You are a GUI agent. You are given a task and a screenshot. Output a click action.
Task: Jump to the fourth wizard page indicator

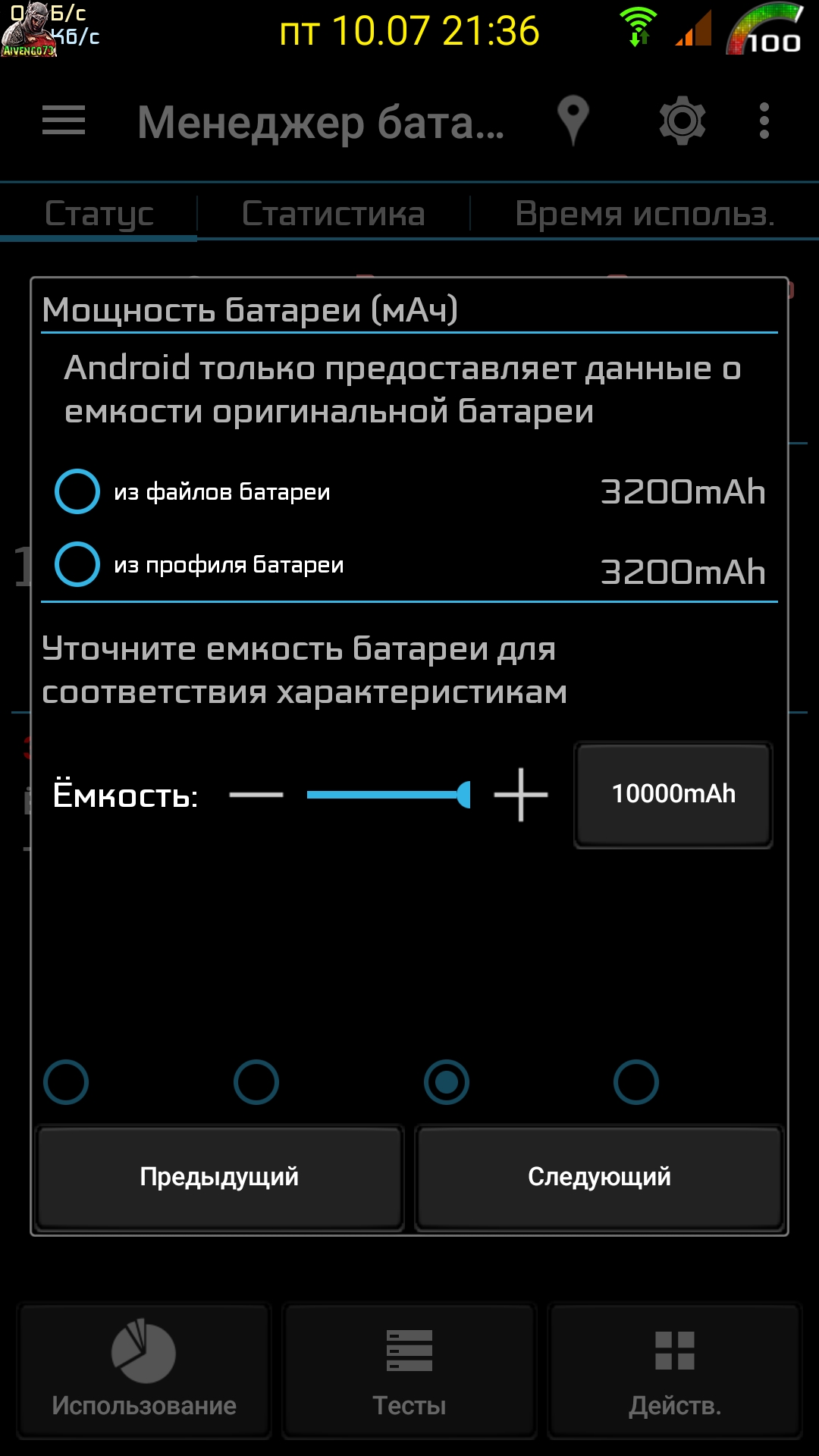(636, 1082)
